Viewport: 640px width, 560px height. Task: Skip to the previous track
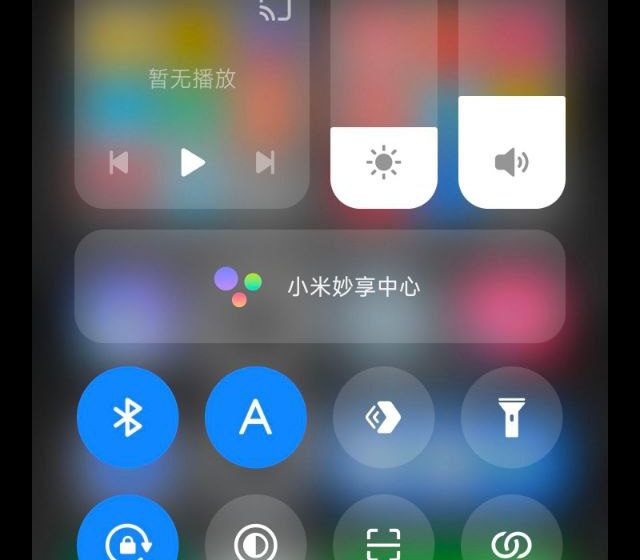[x=119, y=162]
